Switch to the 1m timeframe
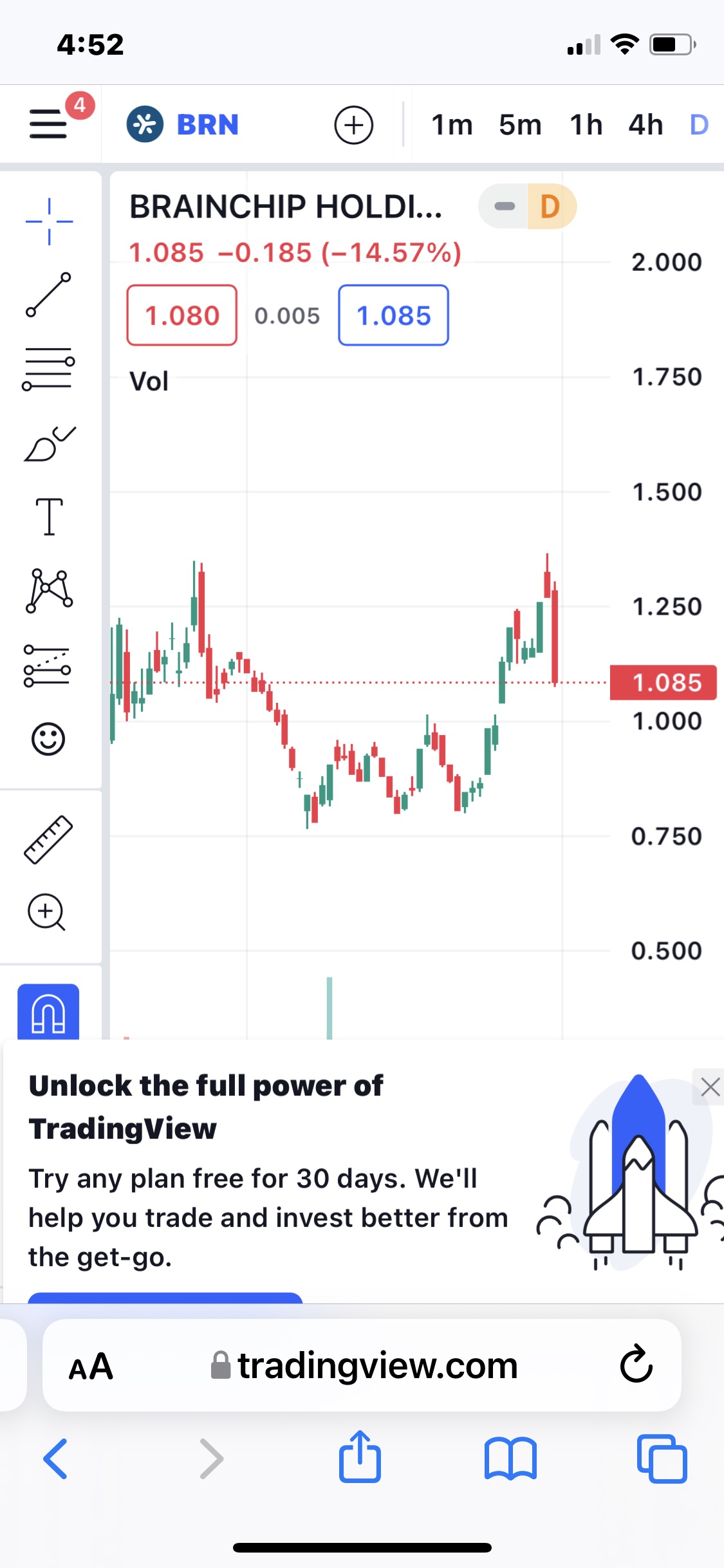The width and height of the screenshot is (724, 1568). coord(452,125)
